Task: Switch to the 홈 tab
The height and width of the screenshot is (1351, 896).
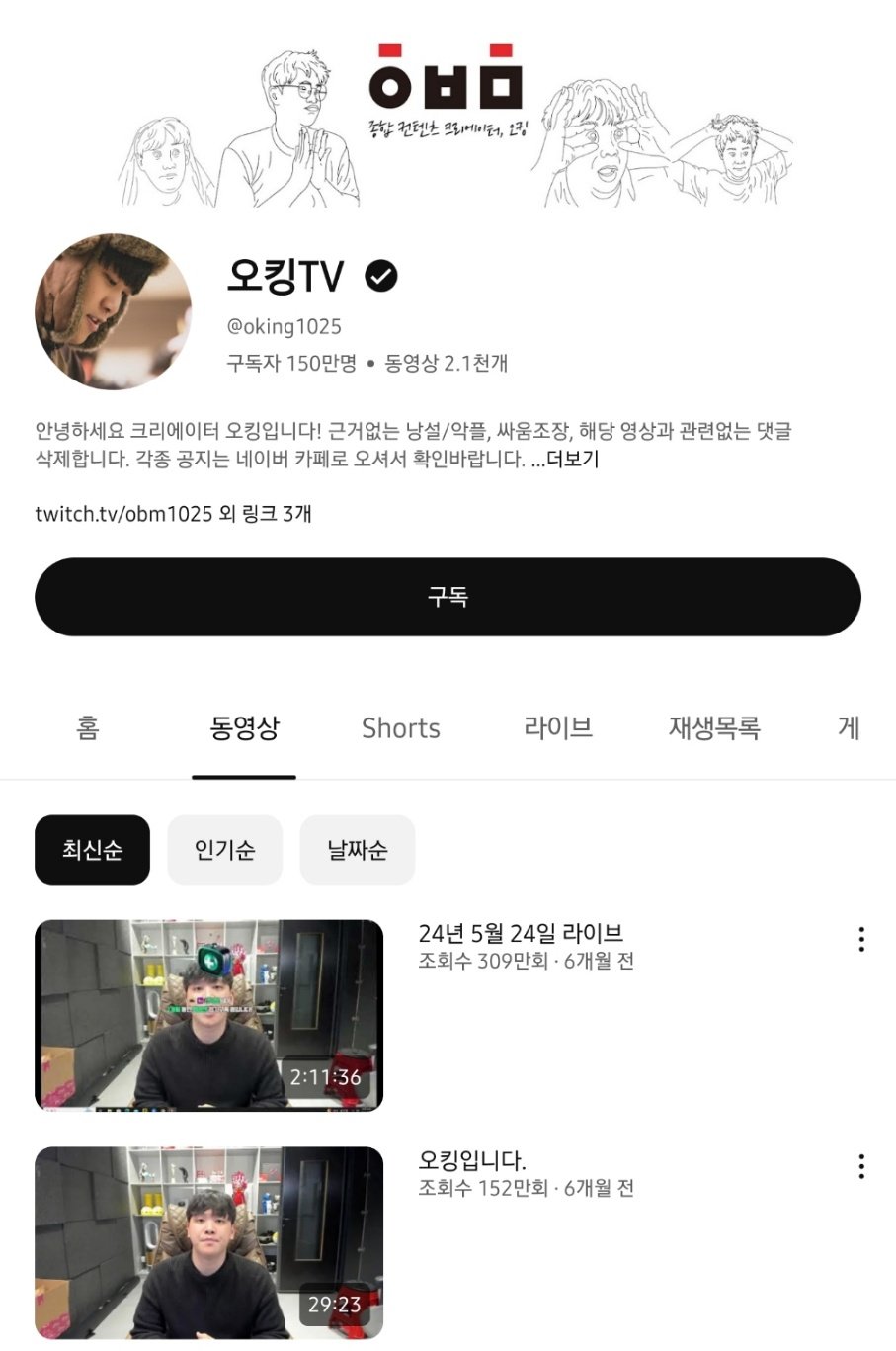Action: tap(88, 728)
